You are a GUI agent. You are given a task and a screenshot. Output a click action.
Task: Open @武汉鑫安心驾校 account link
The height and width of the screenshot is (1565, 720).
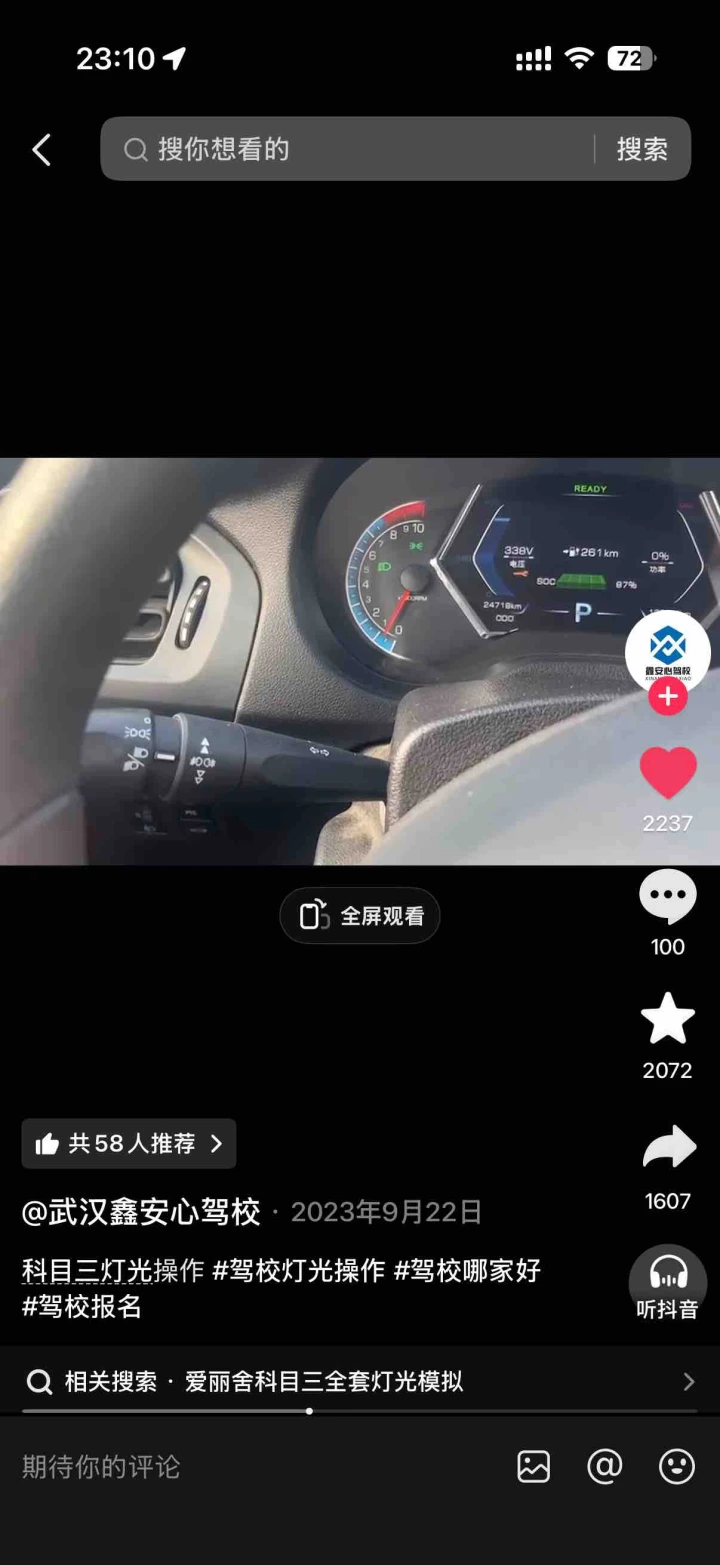pos(141,1213)
